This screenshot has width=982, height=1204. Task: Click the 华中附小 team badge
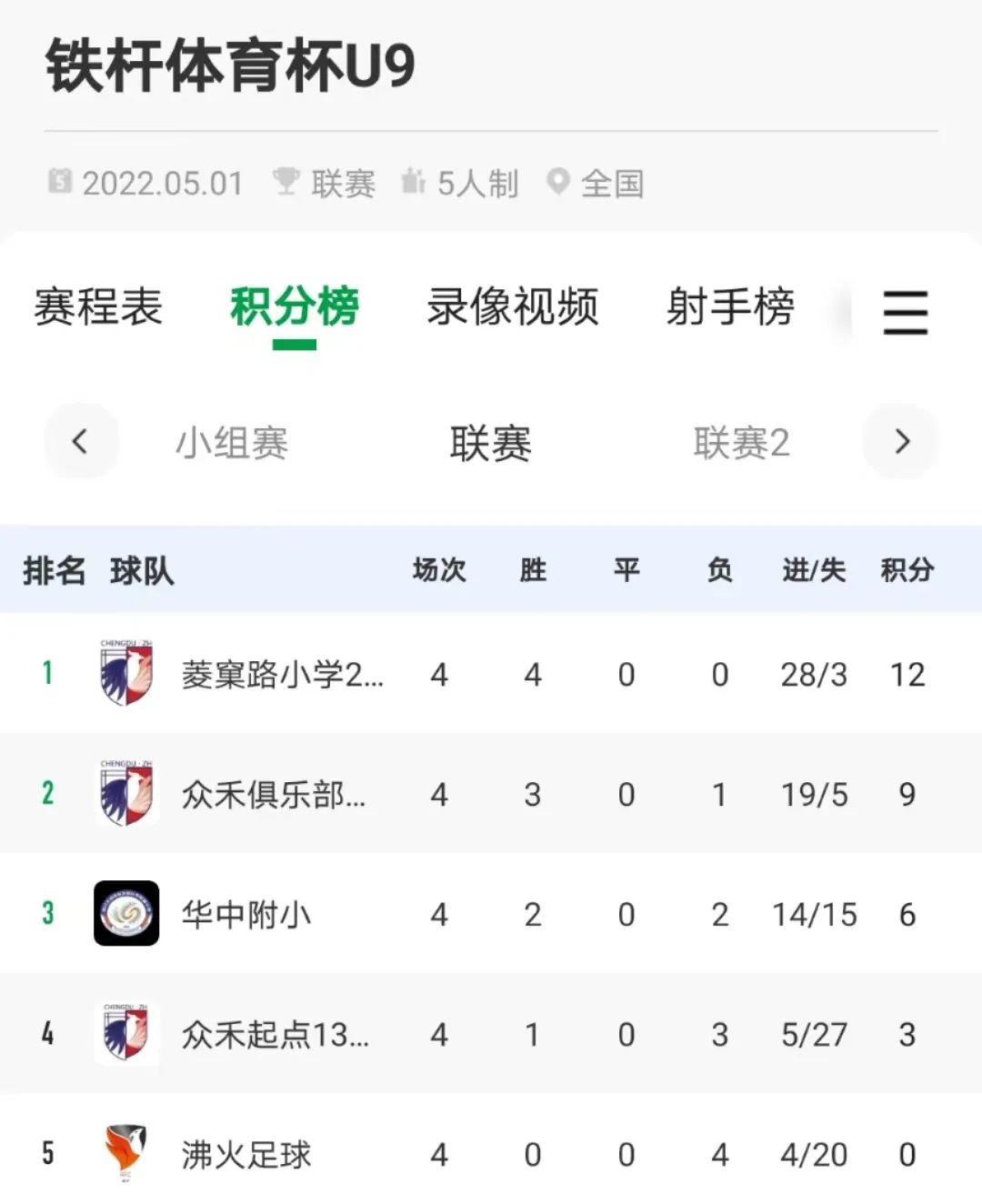[125, 915]
